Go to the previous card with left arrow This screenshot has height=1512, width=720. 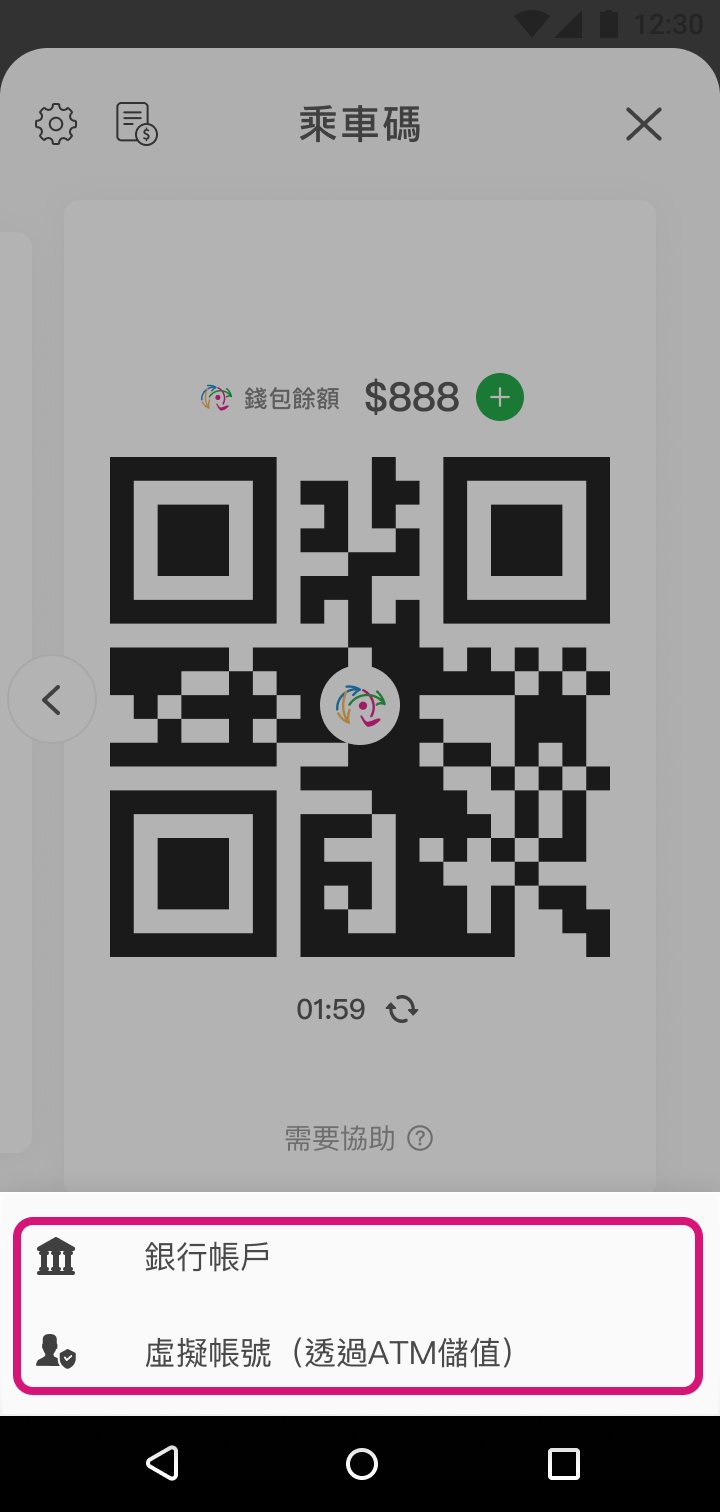52,699
